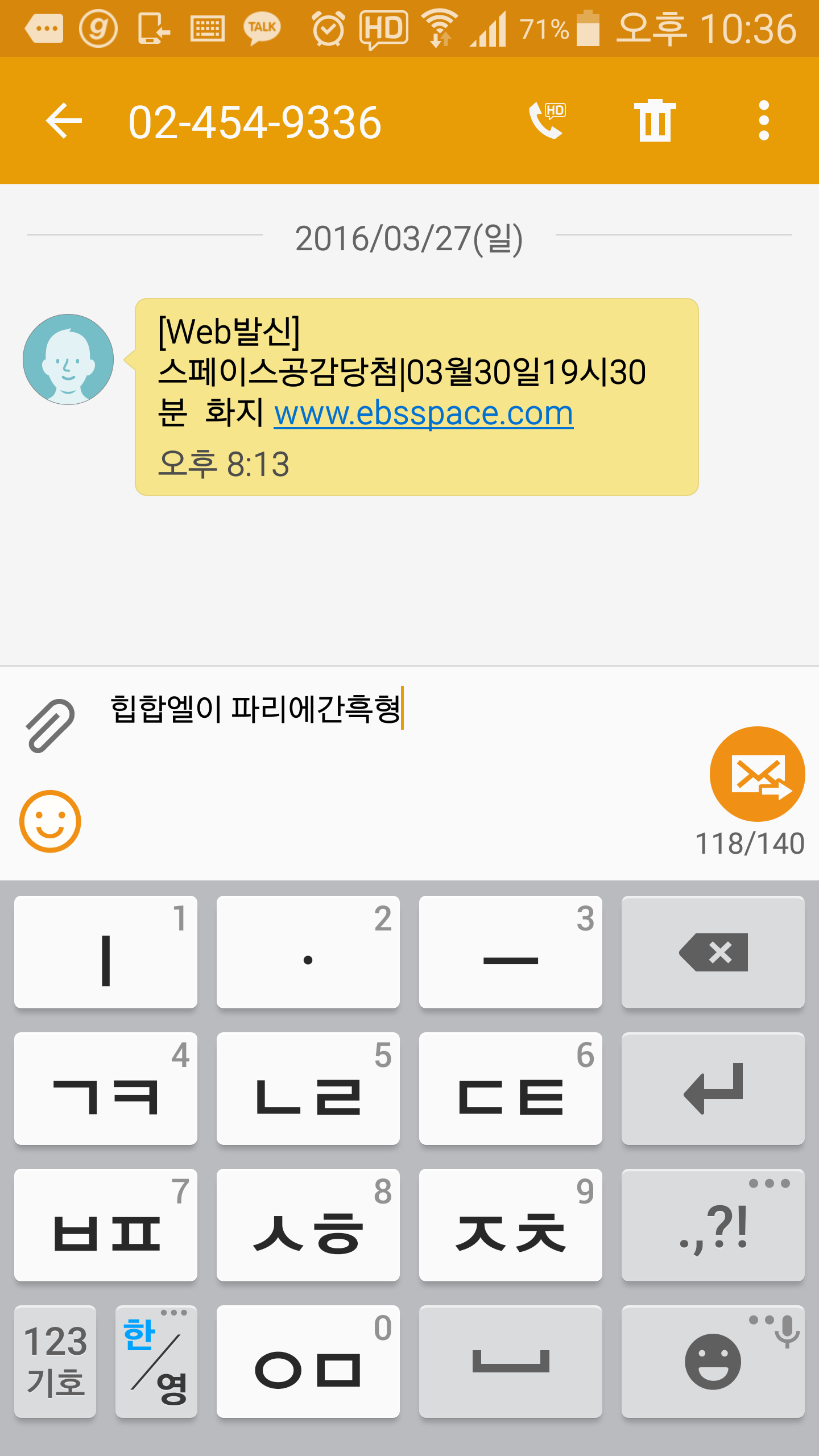Viewport: 819px width, 1456px height.
Task: Open the orange smiley emoticon picker
Action: click(50, 821)
